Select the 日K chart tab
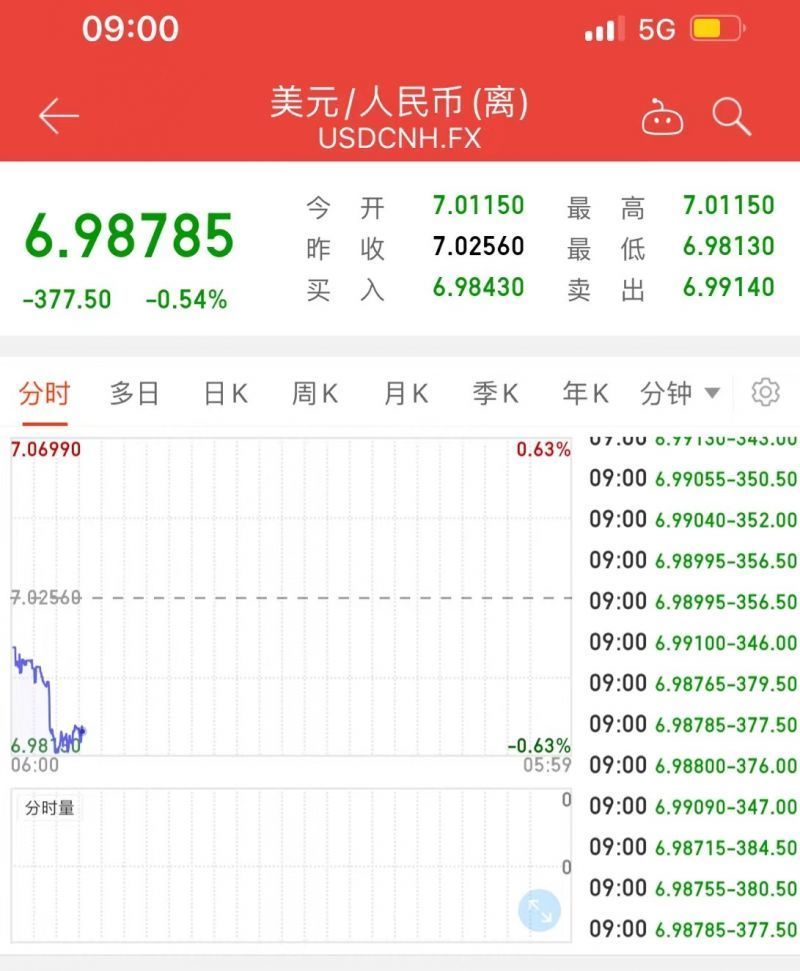 tap(225, 394)
